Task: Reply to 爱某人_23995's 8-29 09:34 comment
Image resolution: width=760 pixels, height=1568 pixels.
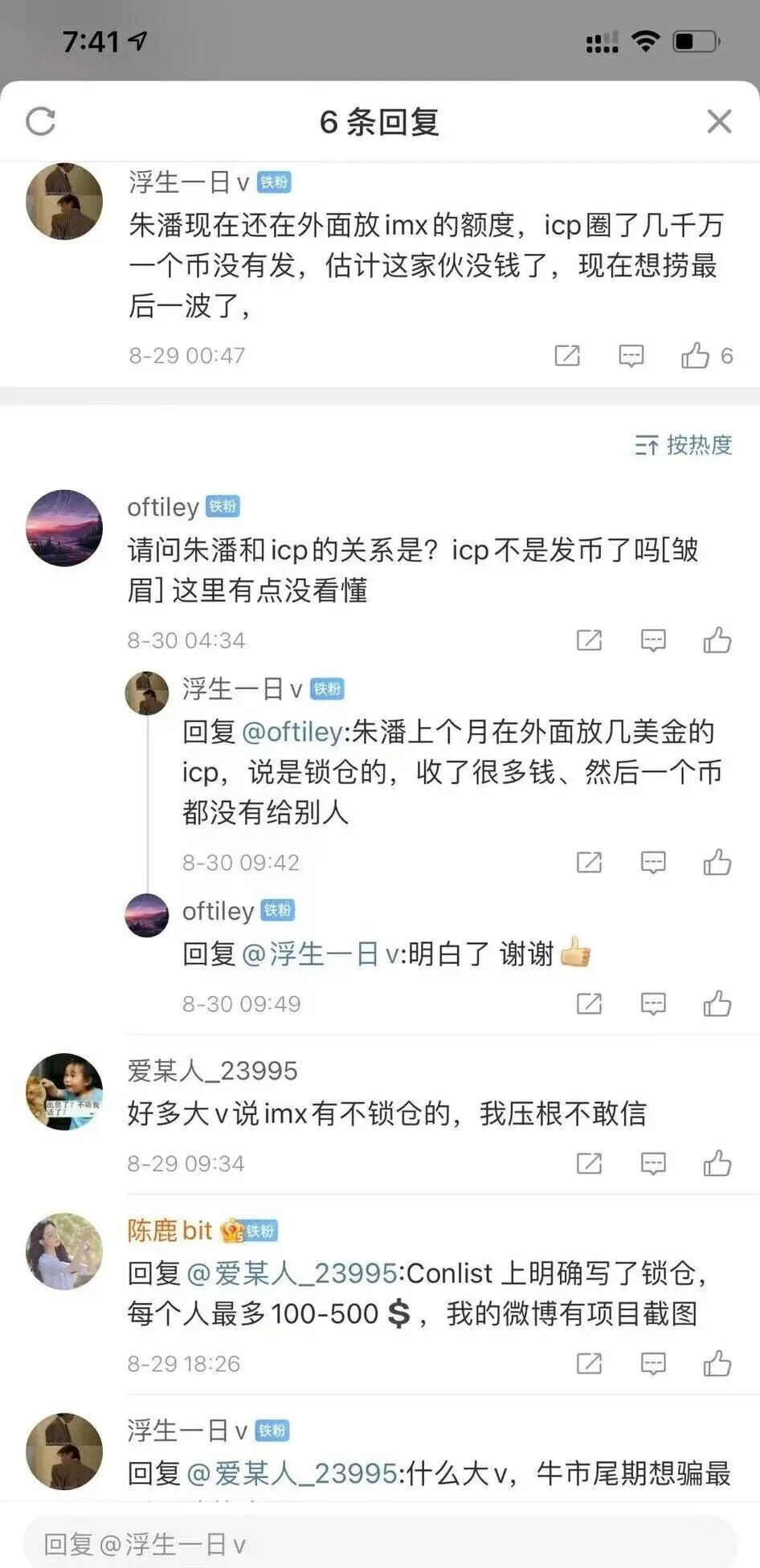Action: pos(652,1163)
